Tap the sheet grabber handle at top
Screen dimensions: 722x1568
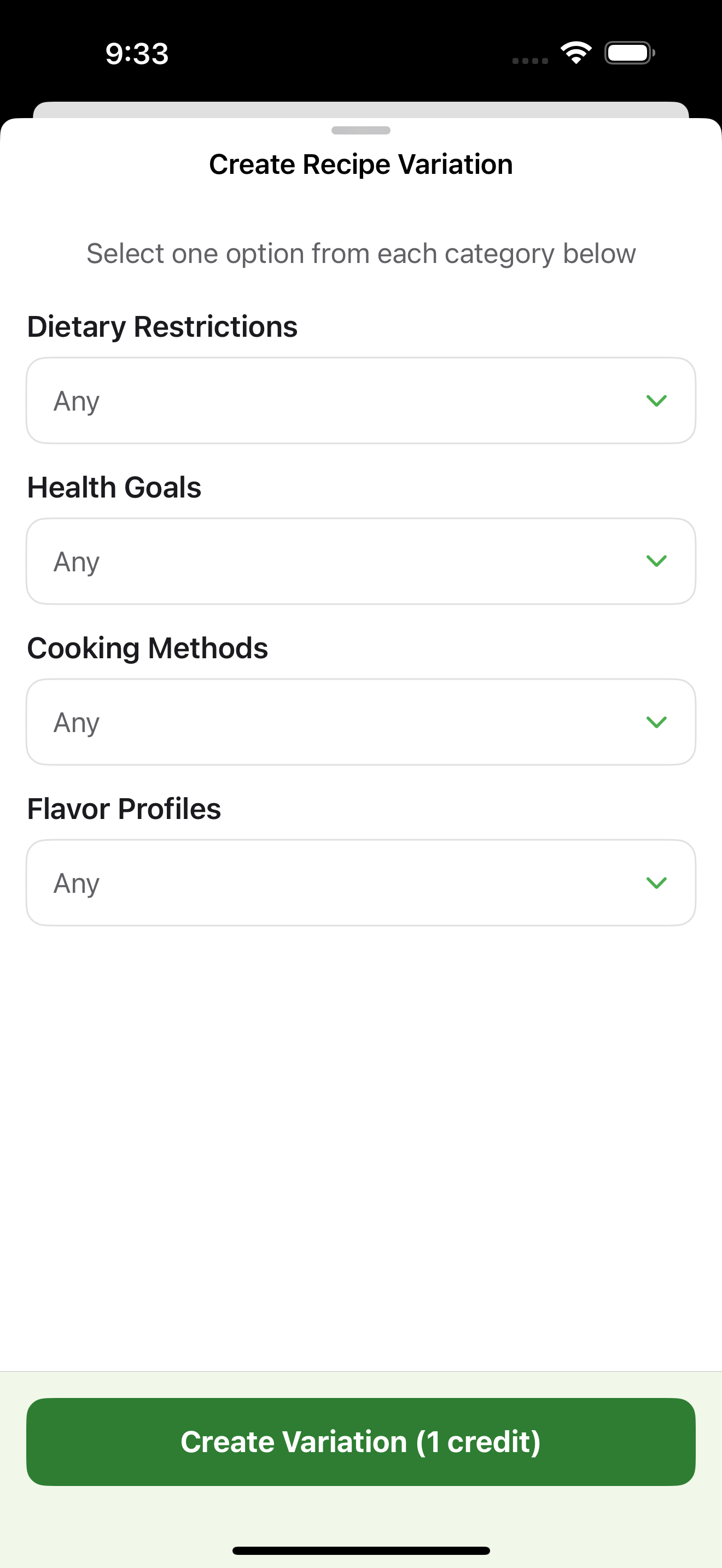(x=360, y=130)
